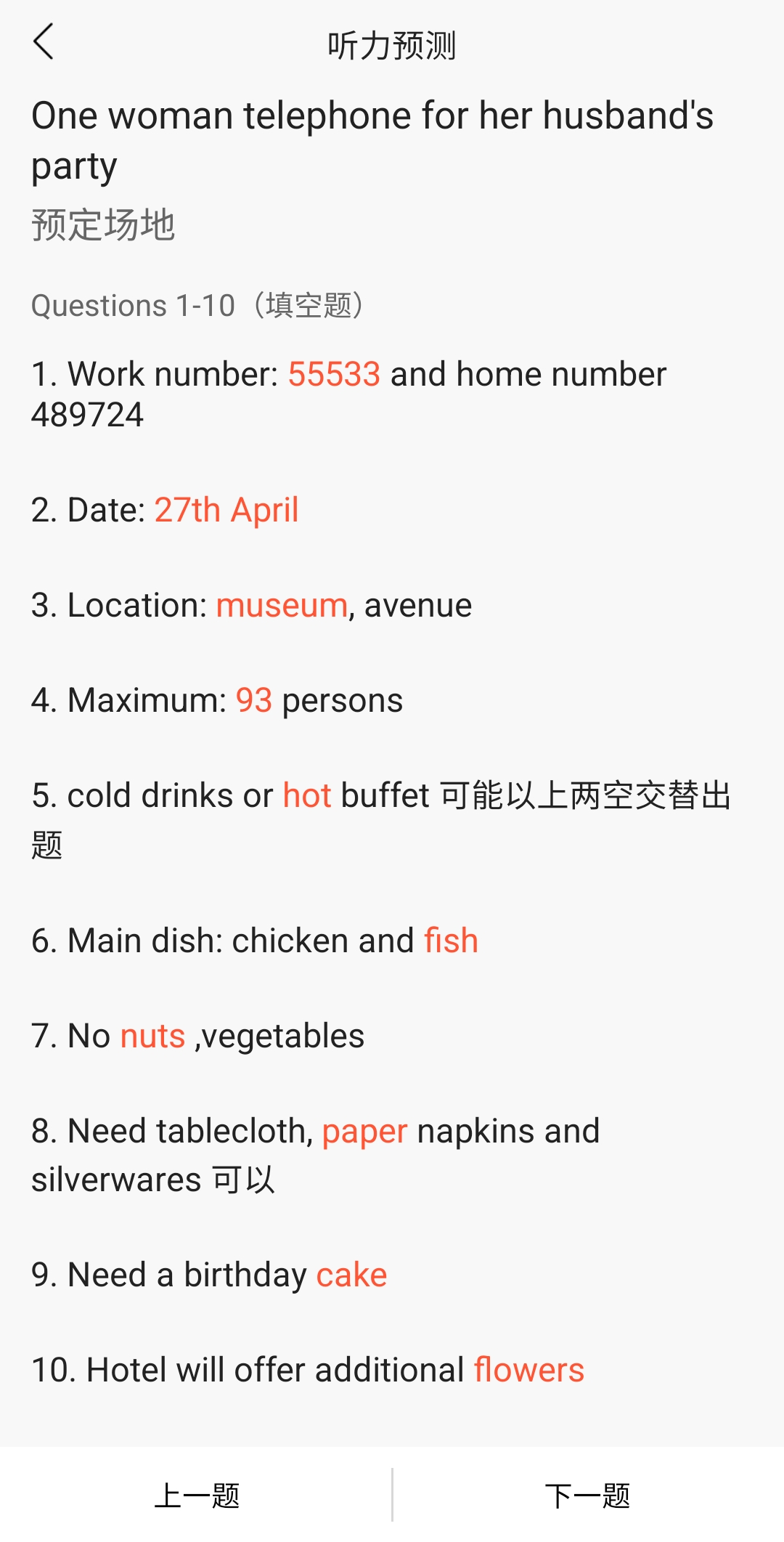
Task: Go to next question 下一题
Action: tap(588, 1496)
